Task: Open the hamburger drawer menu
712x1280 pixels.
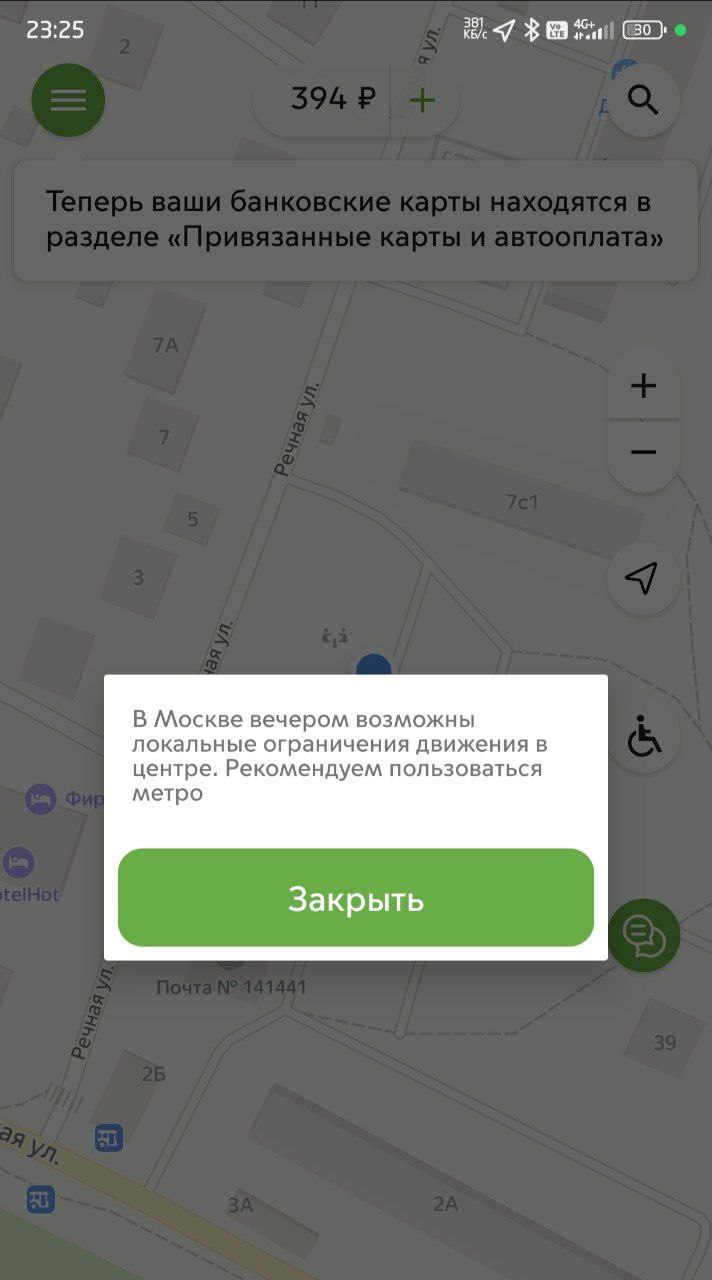Action: (x=68, y=100)
